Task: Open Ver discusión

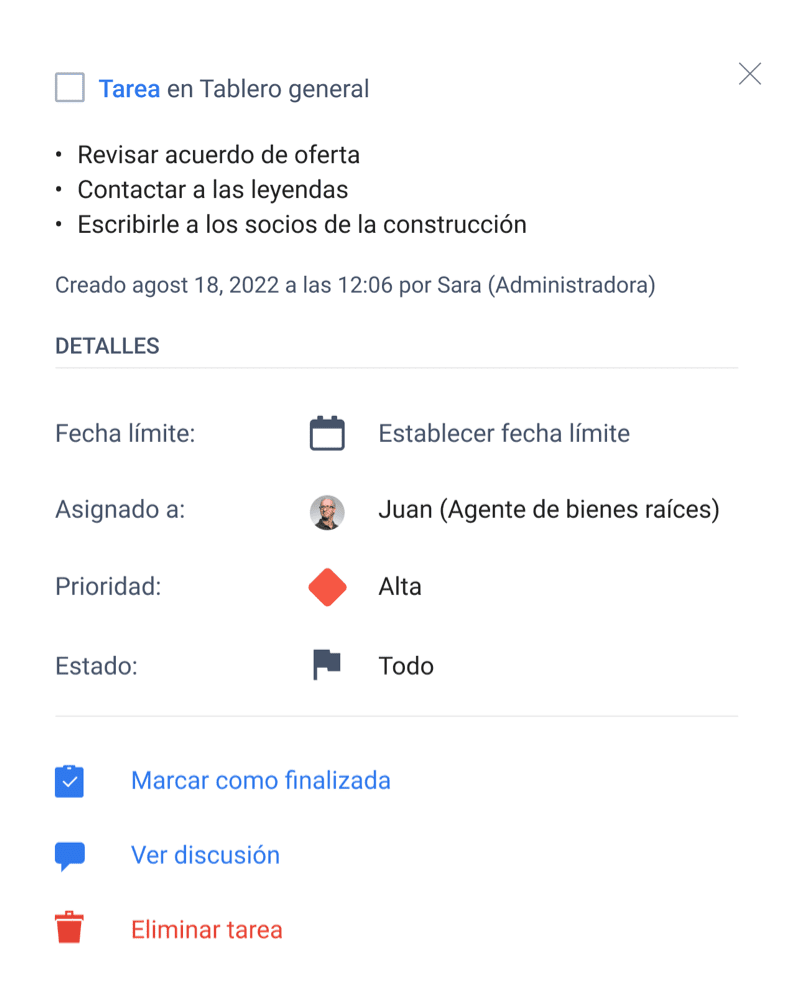Action: (x=205, y=854)
